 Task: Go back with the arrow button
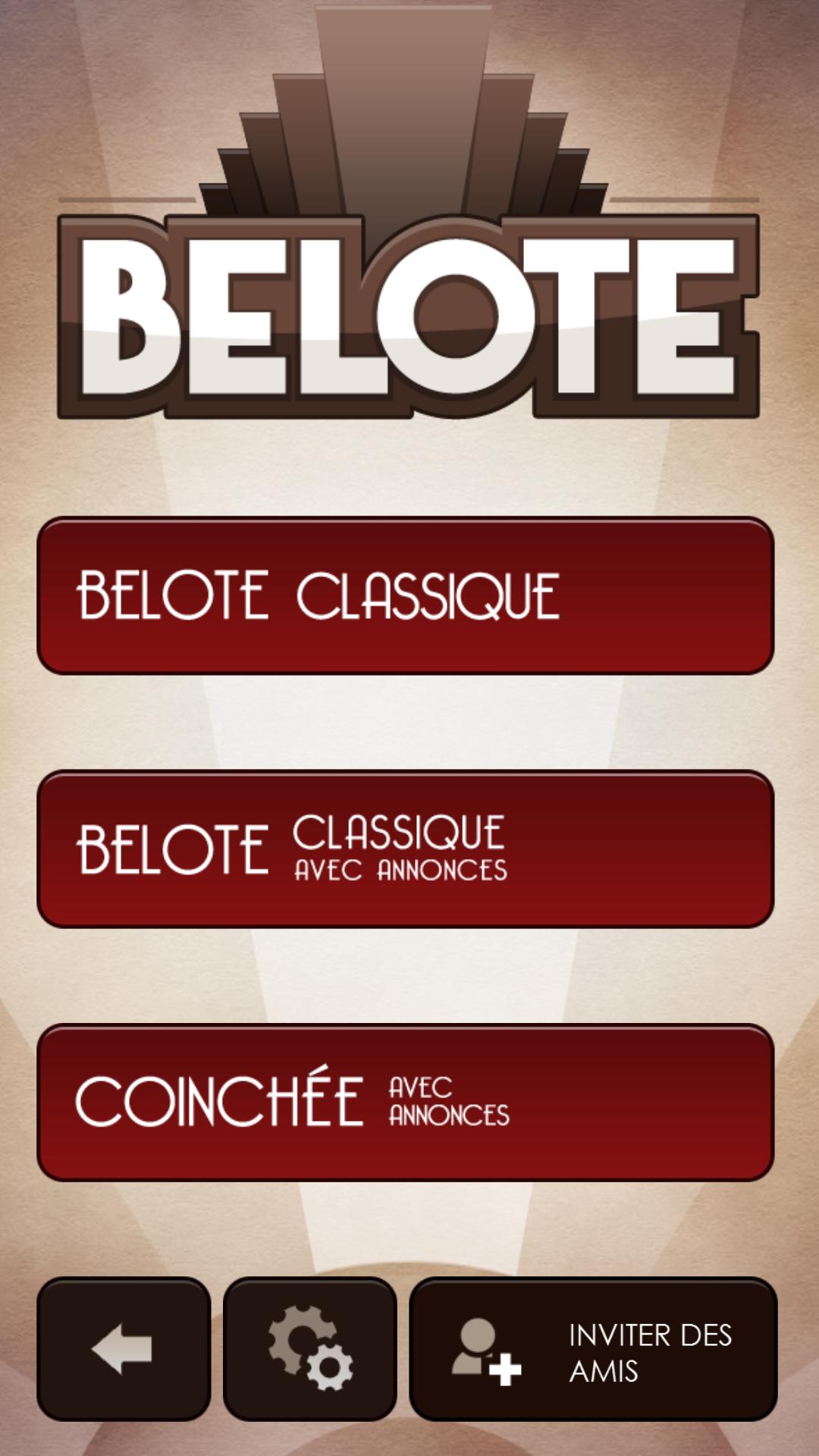coord(124,1349)
